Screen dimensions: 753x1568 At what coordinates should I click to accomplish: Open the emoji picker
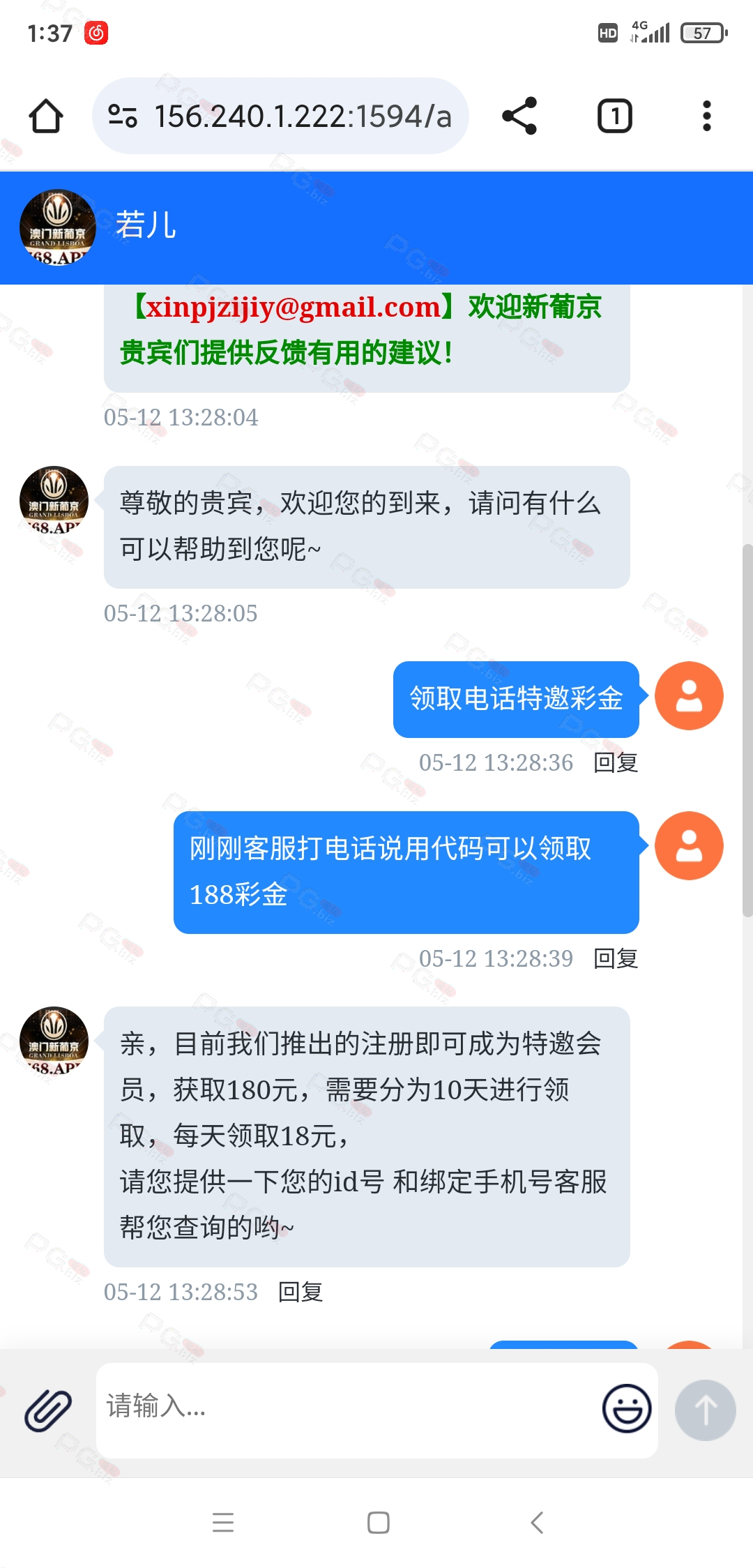click(x=627, y=1408)
